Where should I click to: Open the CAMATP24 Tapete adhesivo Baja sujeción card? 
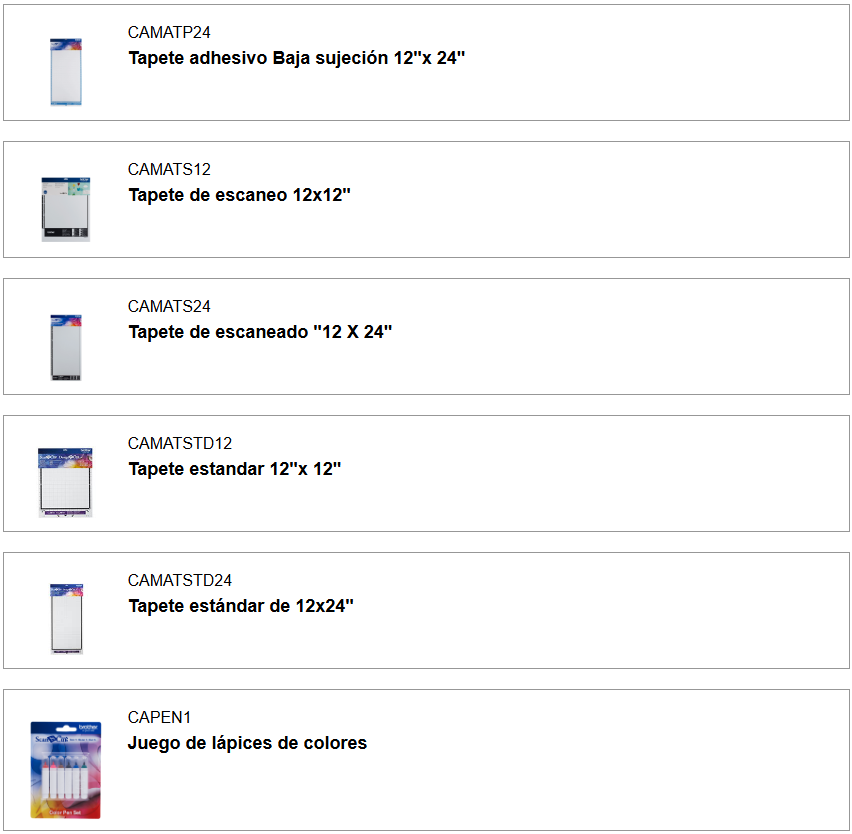tap(296, 58)
